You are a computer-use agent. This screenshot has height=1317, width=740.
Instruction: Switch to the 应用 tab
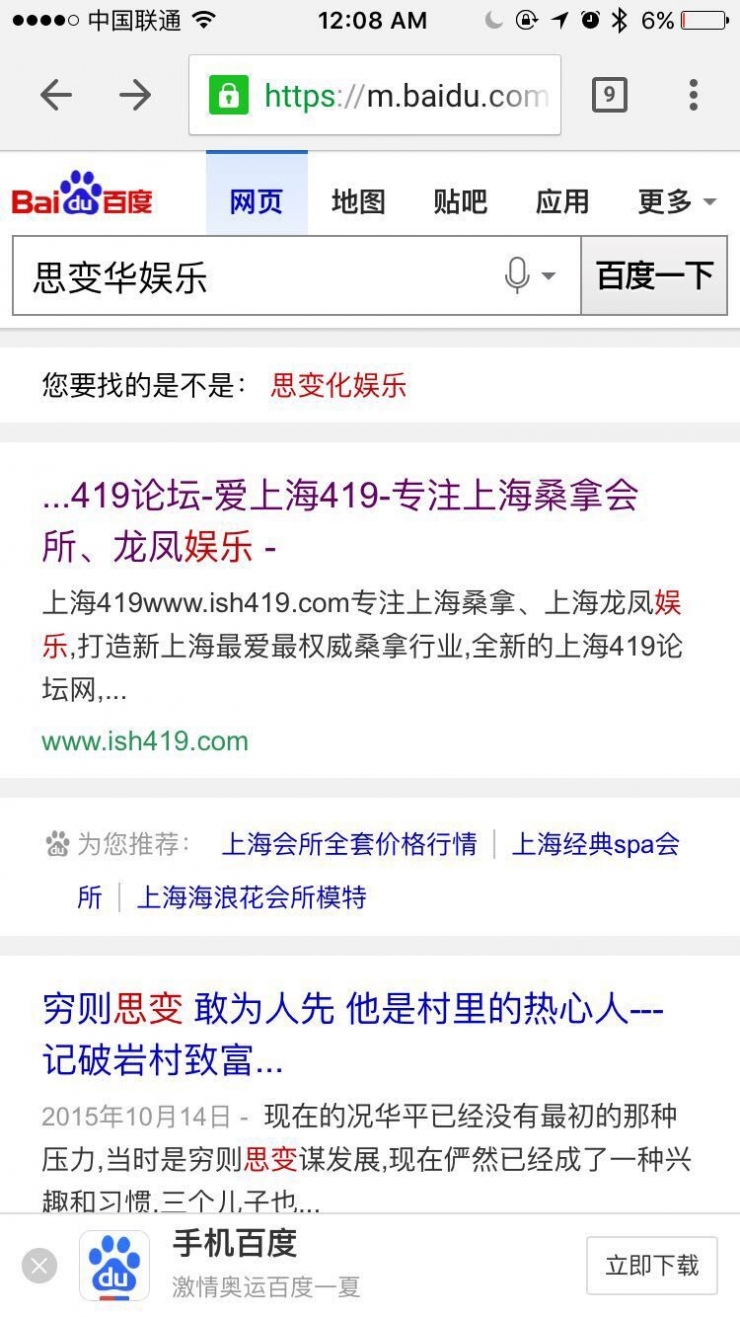pos(562,201)
